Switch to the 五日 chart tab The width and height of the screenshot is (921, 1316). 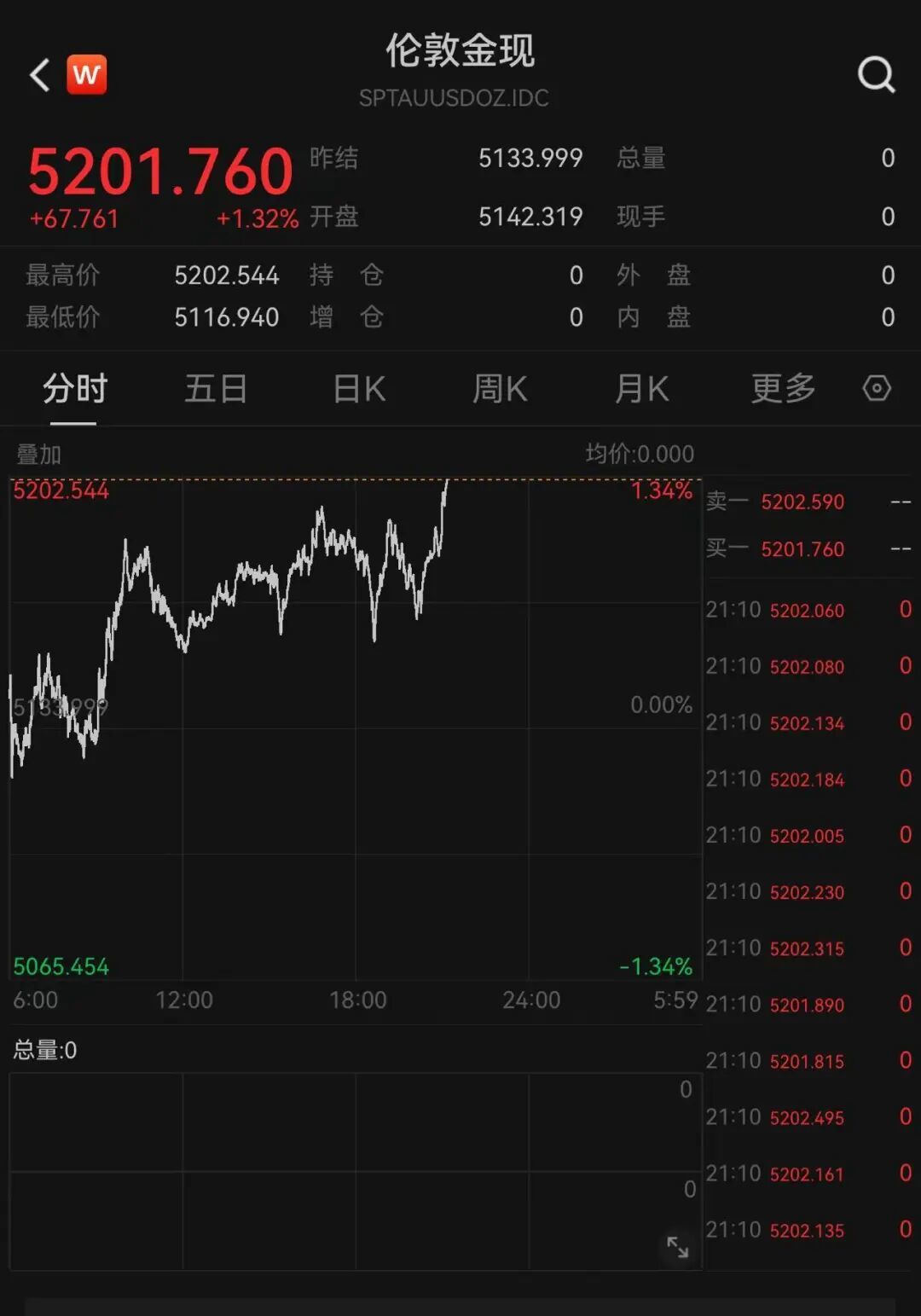tap(216, 389)
